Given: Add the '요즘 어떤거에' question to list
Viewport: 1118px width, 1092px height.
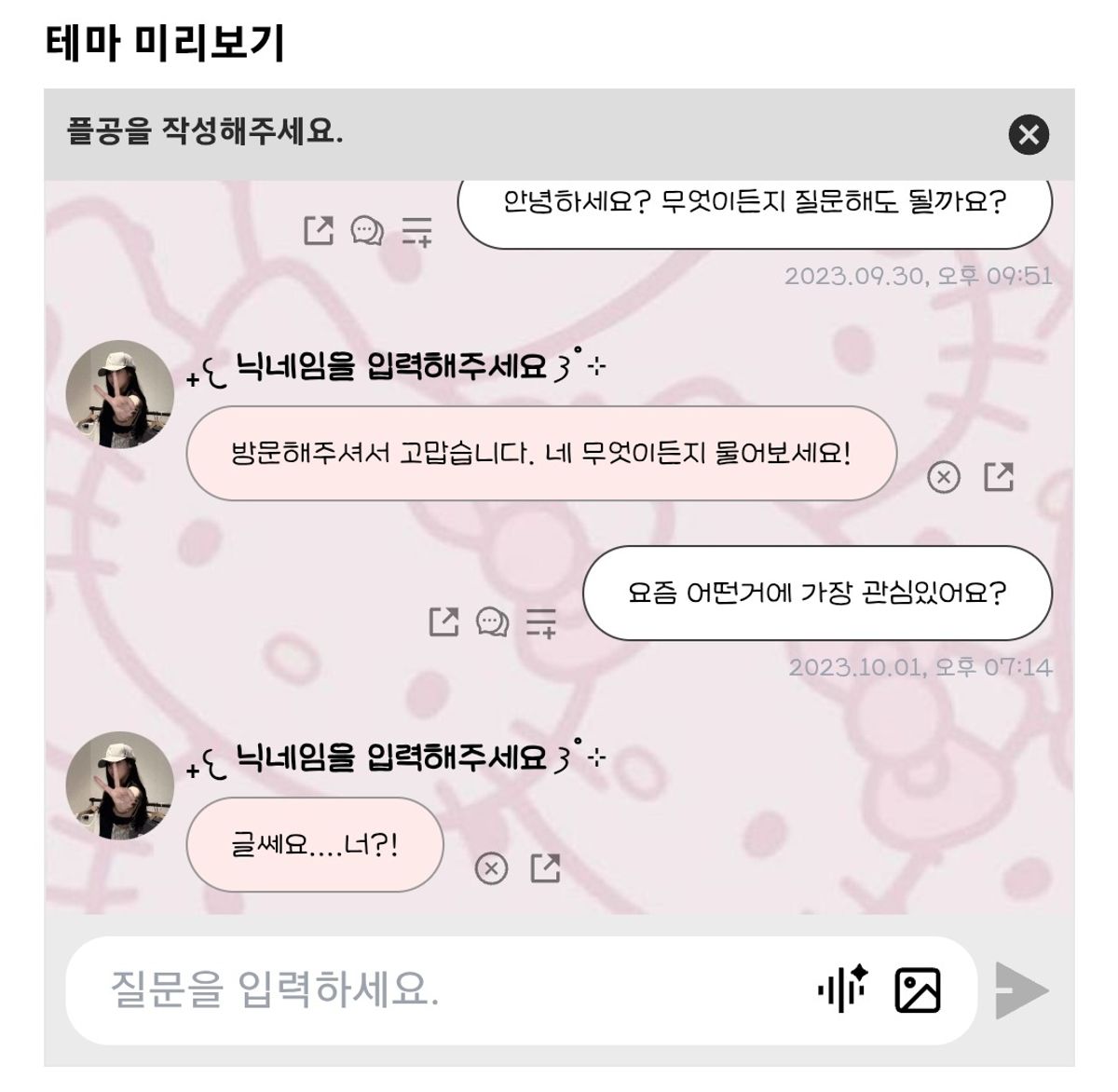Looking at the screenshot, I should (x=541, y=621).
